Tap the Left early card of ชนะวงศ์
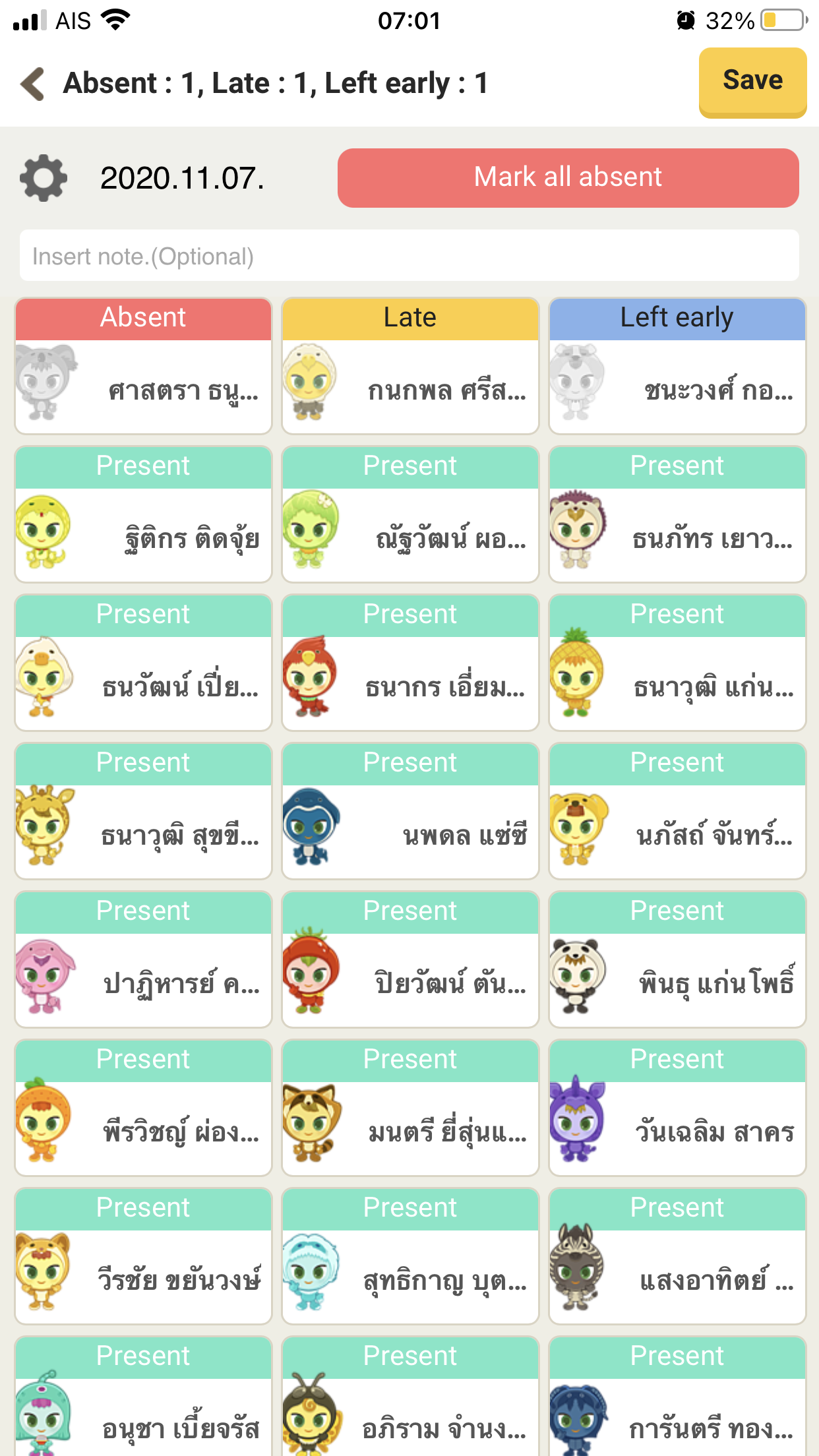The width and height of the screenshot is (819, 1456). pos(677,366)
